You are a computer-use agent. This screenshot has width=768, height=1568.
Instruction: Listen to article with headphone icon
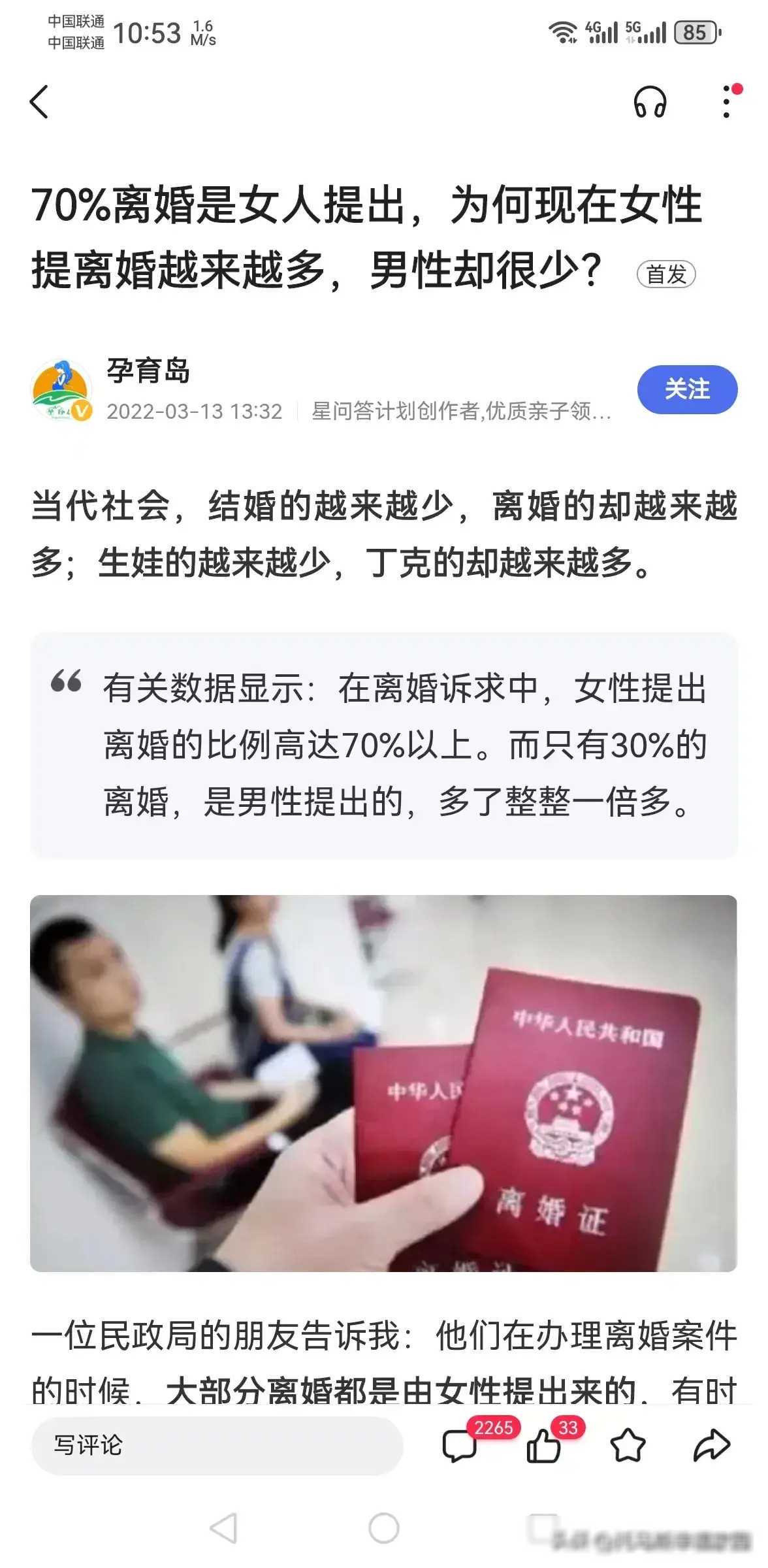pyautogui.click(x=650, y=103)
